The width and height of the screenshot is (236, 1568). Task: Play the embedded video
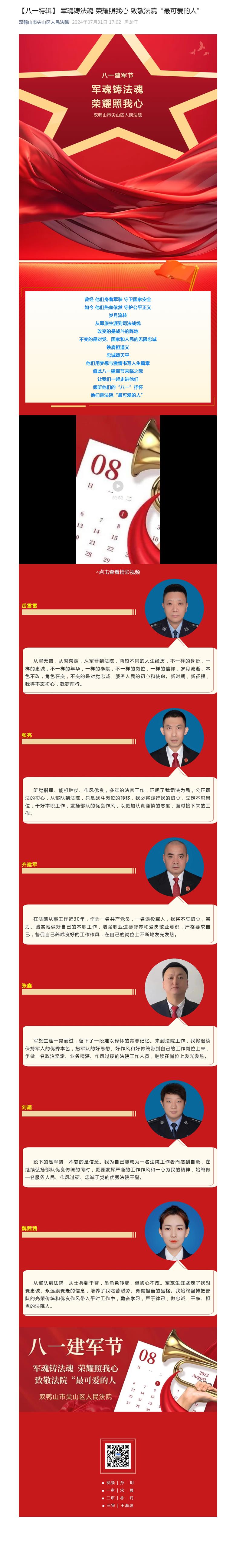[118, 486]
